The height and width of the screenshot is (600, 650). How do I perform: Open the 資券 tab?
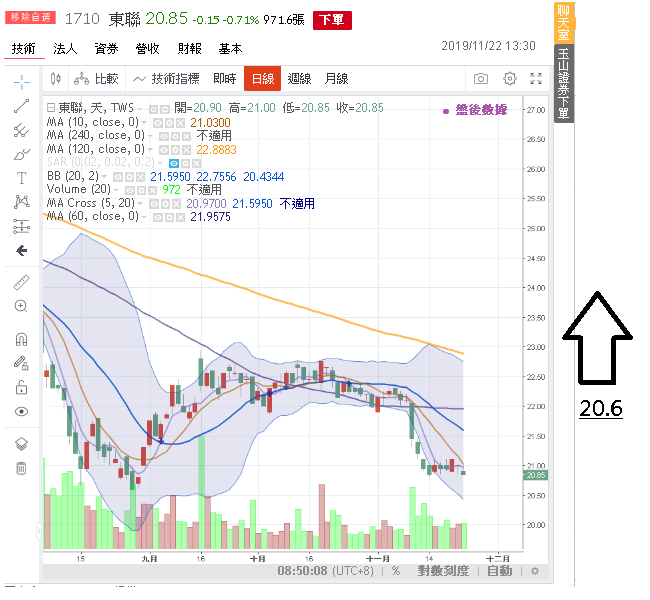tap(106, 48)
